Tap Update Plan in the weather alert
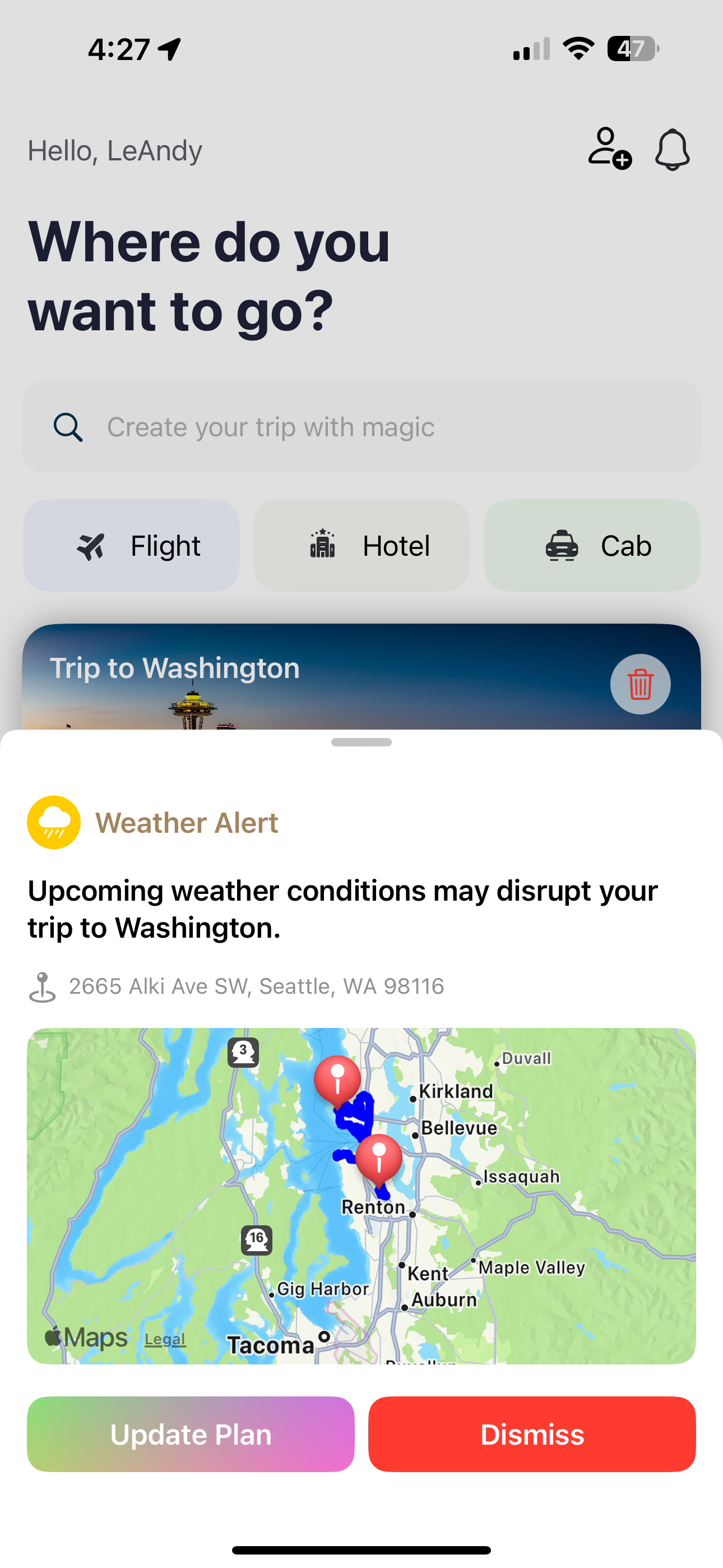 [191, 1434]
